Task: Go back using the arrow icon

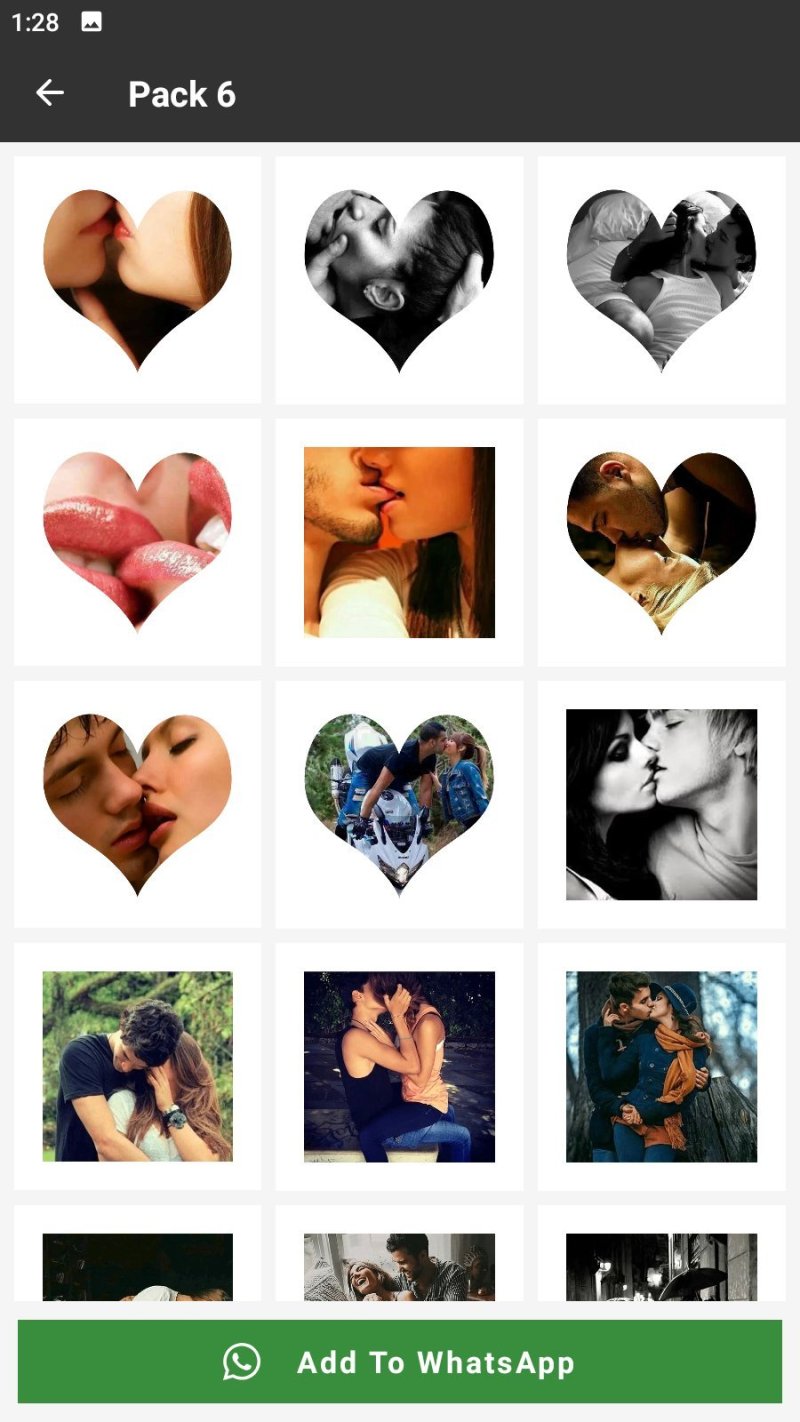Action: coord(49,94)
